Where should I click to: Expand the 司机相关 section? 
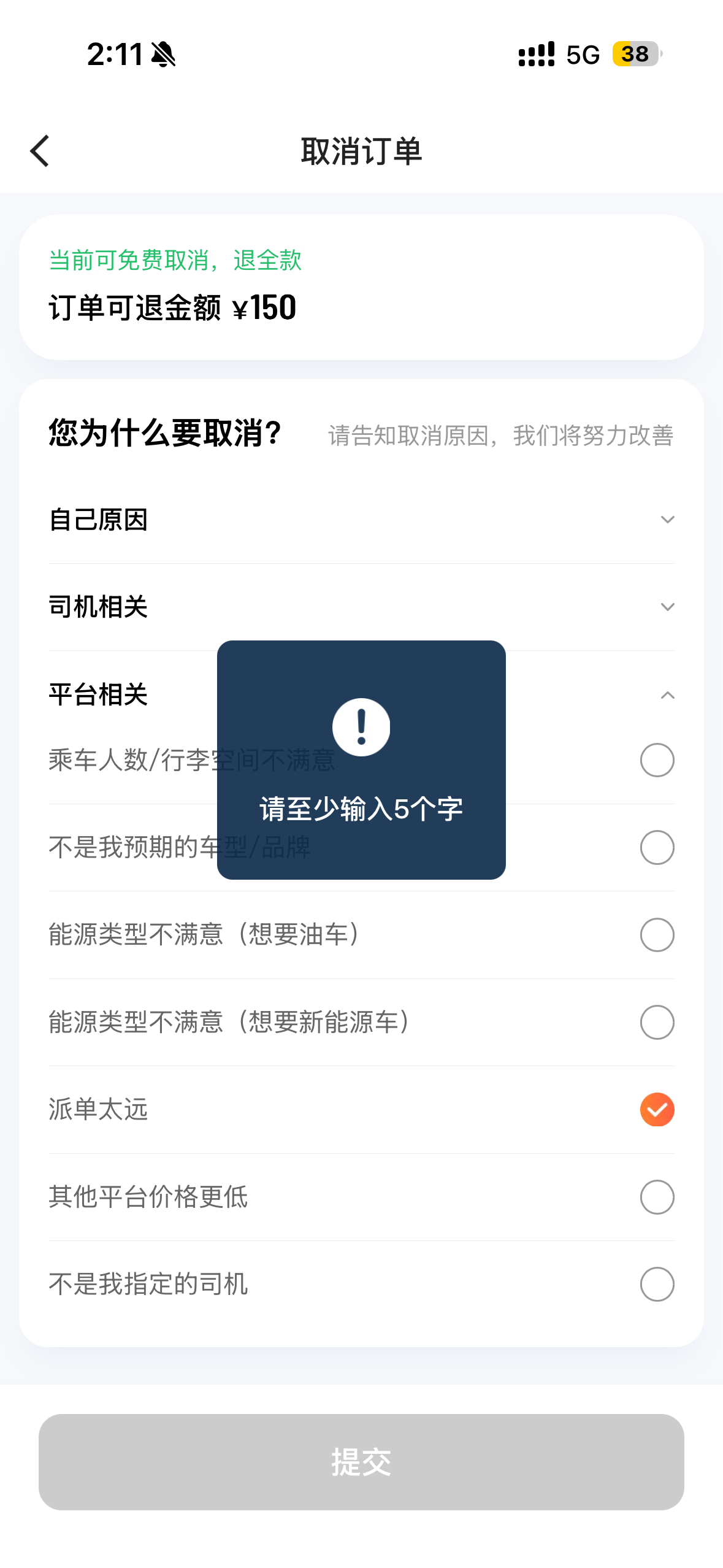click(667, 607)
